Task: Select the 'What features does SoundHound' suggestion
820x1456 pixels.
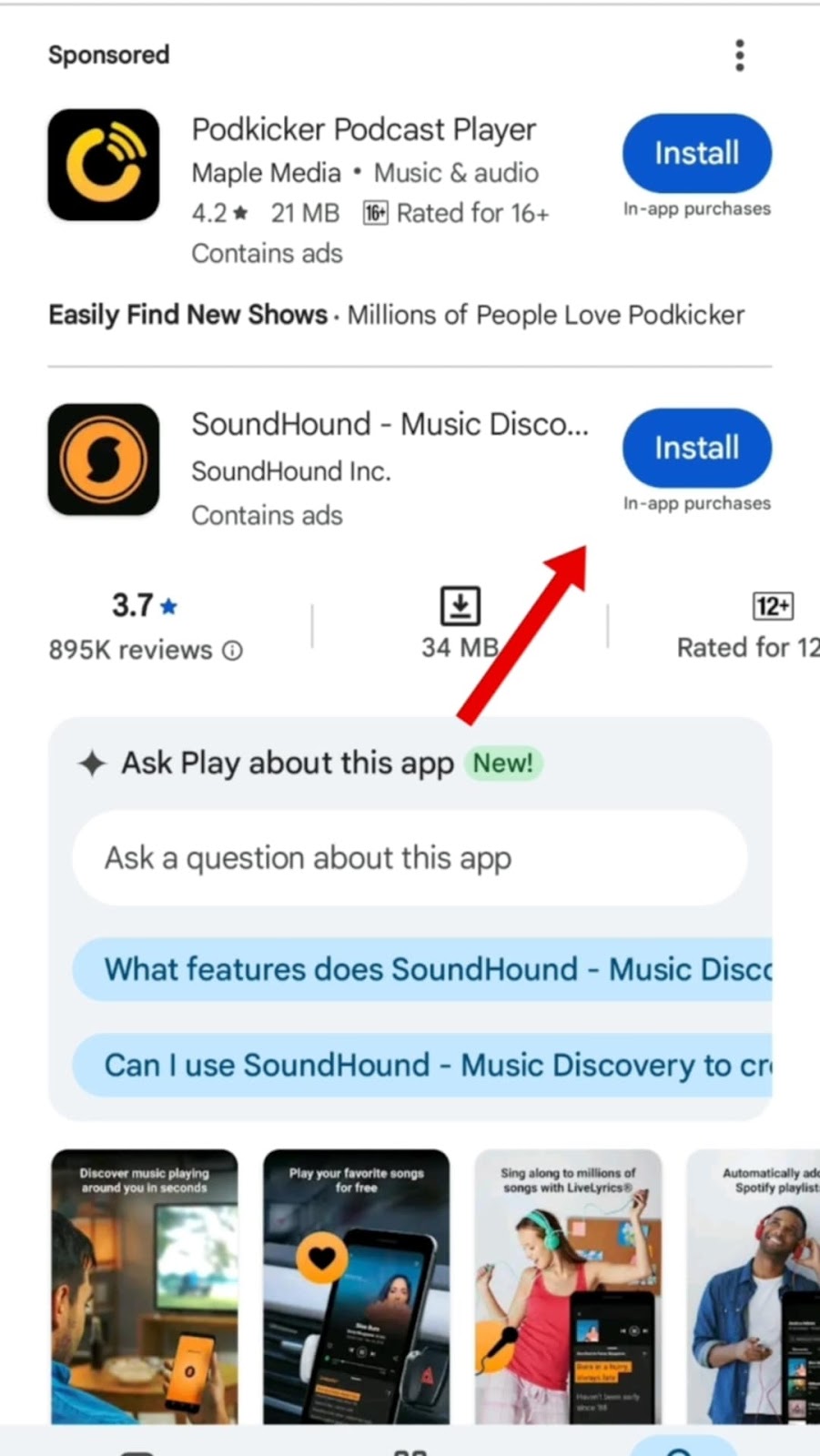Action: (422, 970)
